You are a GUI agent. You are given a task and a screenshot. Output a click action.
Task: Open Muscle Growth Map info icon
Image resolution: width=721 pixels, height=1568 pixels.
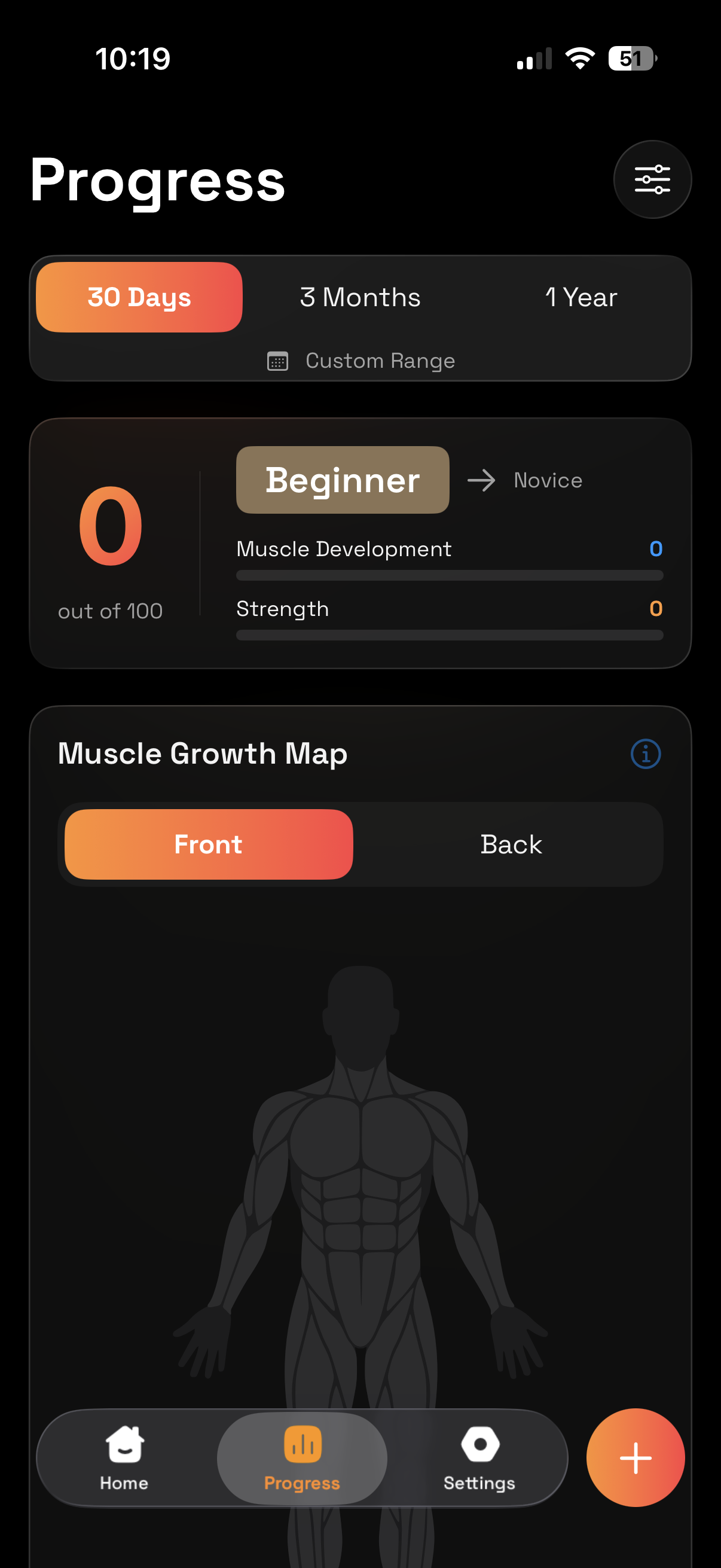tap(645, 754)
